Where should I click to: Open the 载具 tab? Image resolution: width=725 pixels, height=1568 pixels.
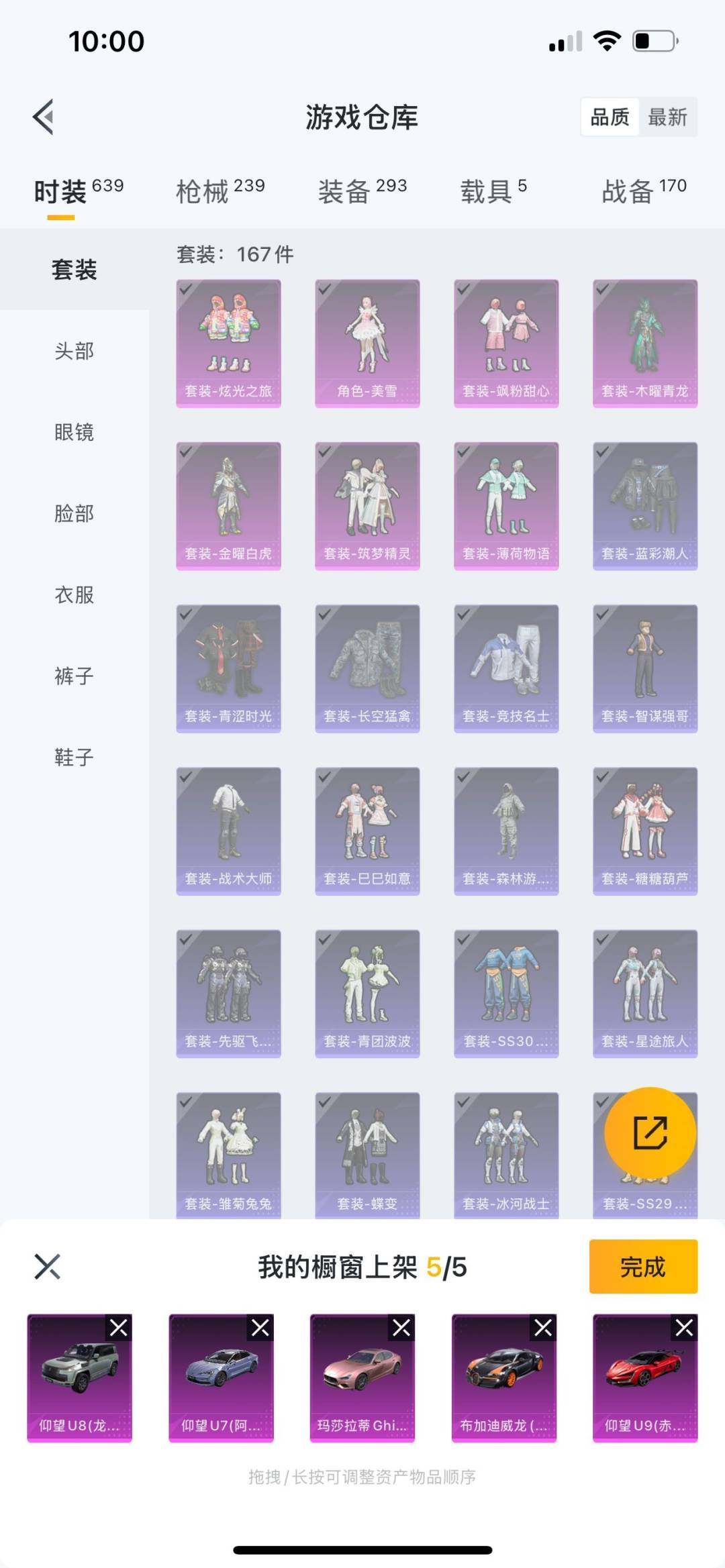[493, 191]
